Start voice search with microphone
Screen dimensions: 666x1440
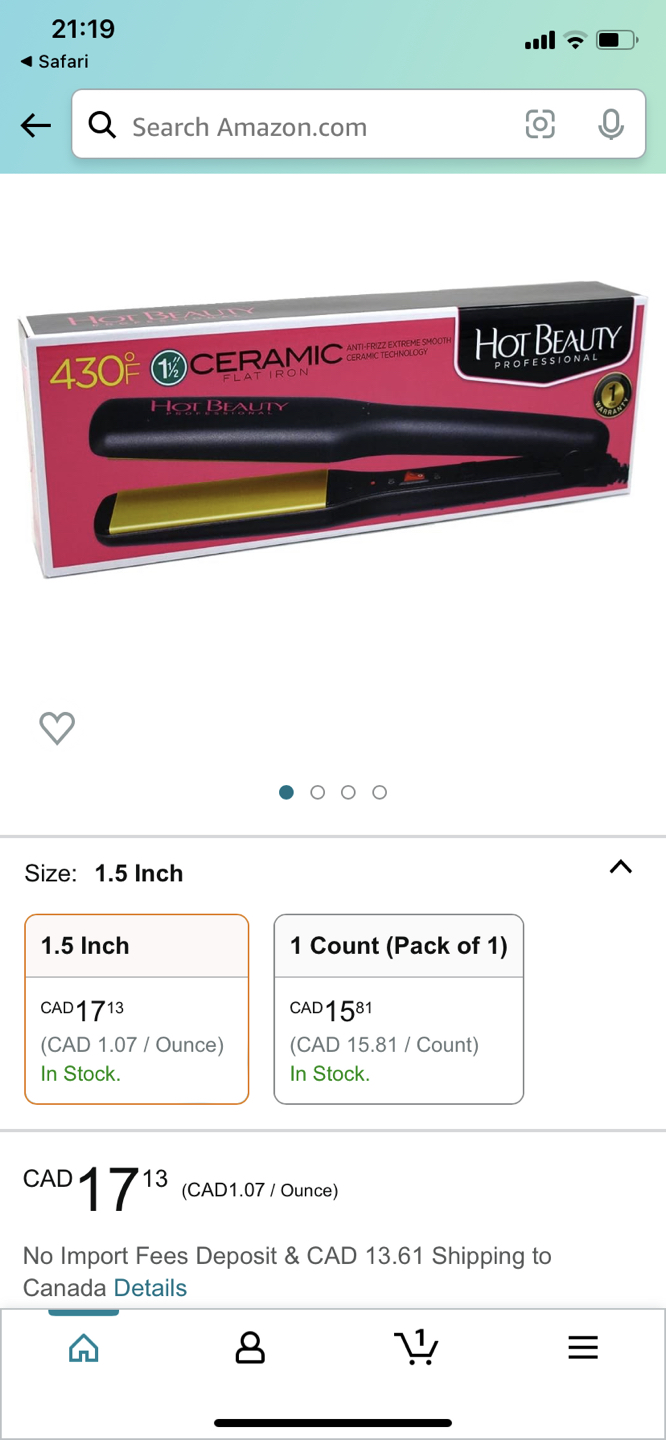pyautogui.click(x=611, y=125)
